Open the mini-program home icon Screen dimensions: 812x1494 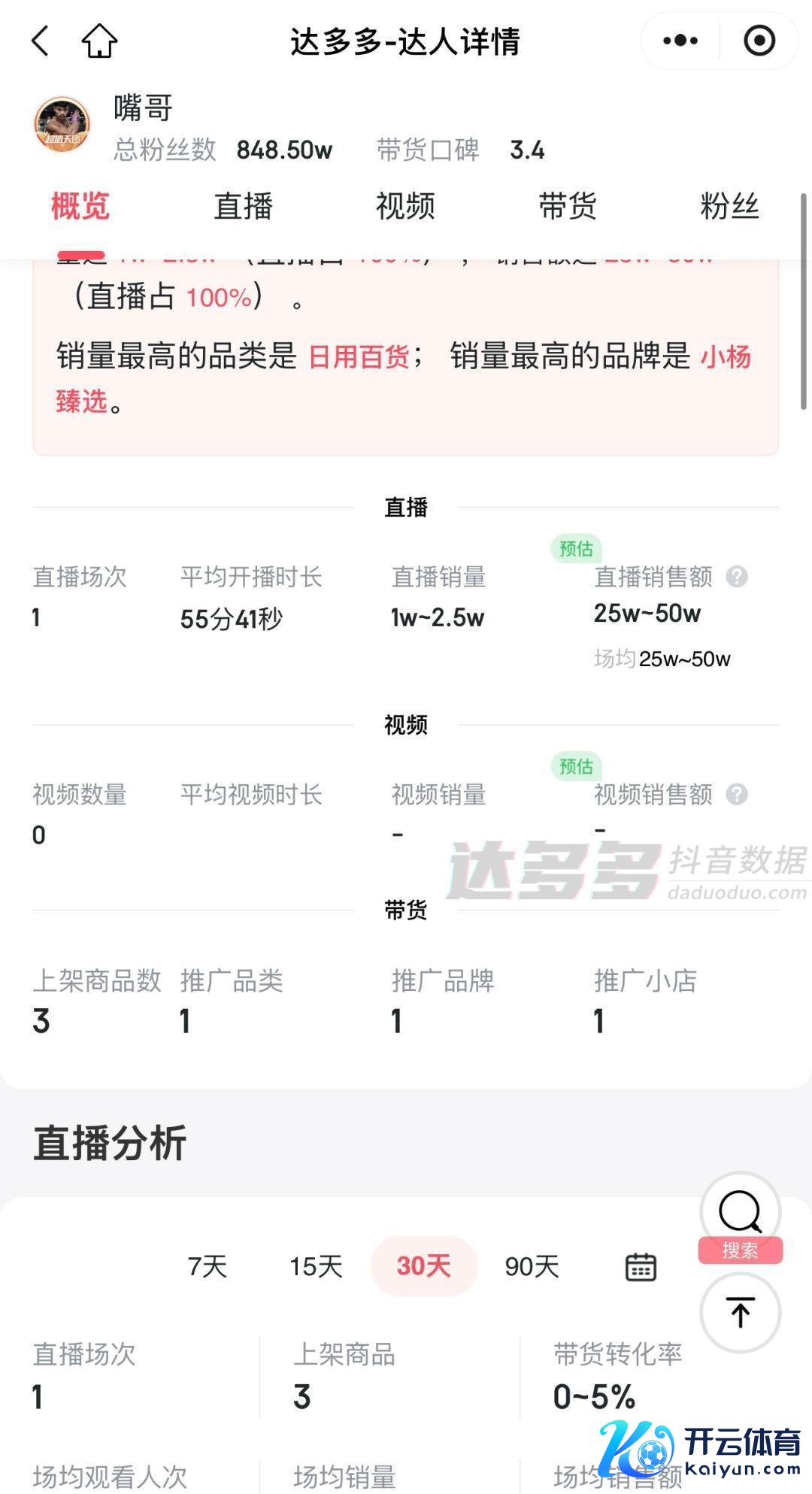99,41
